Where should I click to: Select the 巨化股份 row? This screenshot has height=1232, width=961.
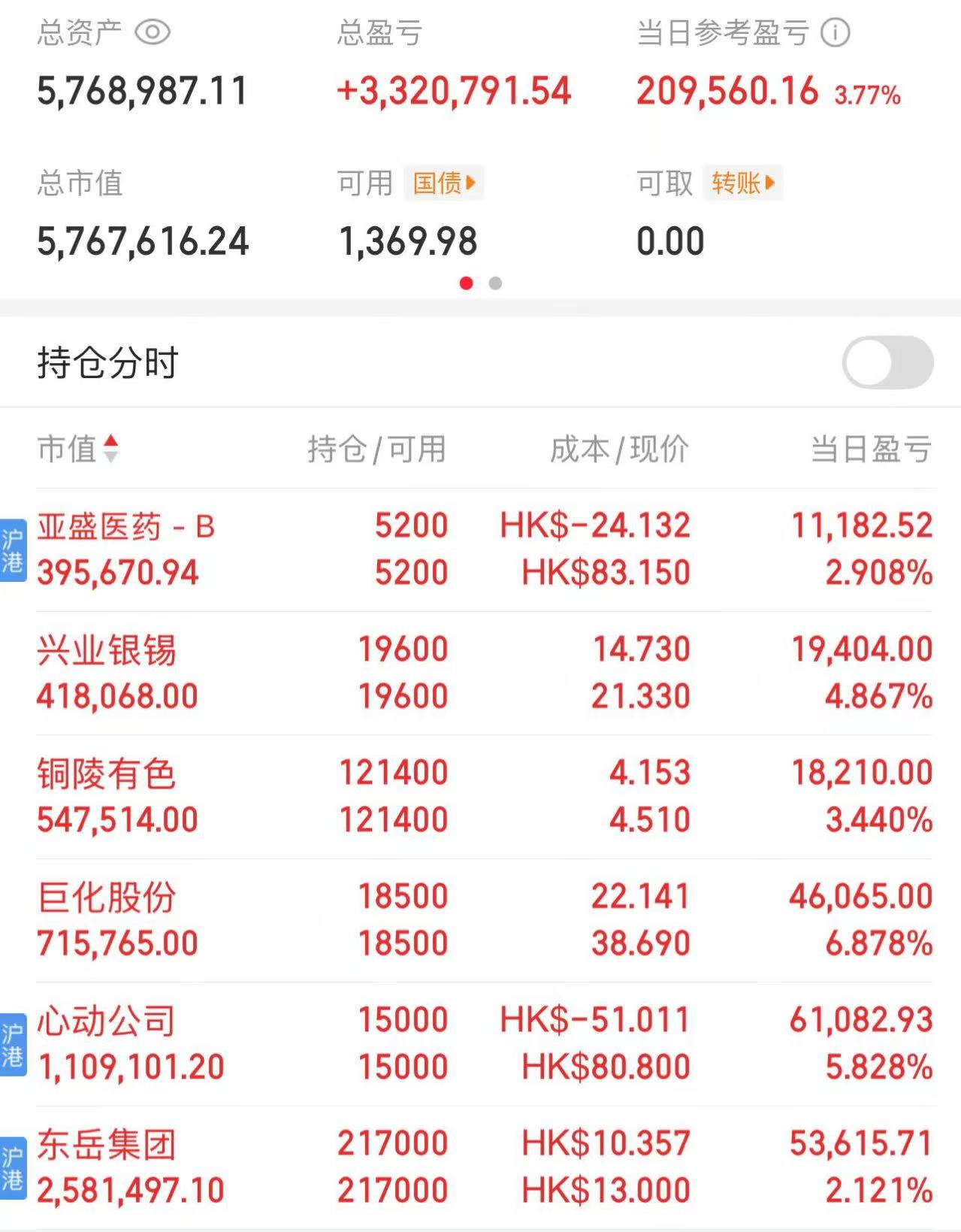pos(481,920)
